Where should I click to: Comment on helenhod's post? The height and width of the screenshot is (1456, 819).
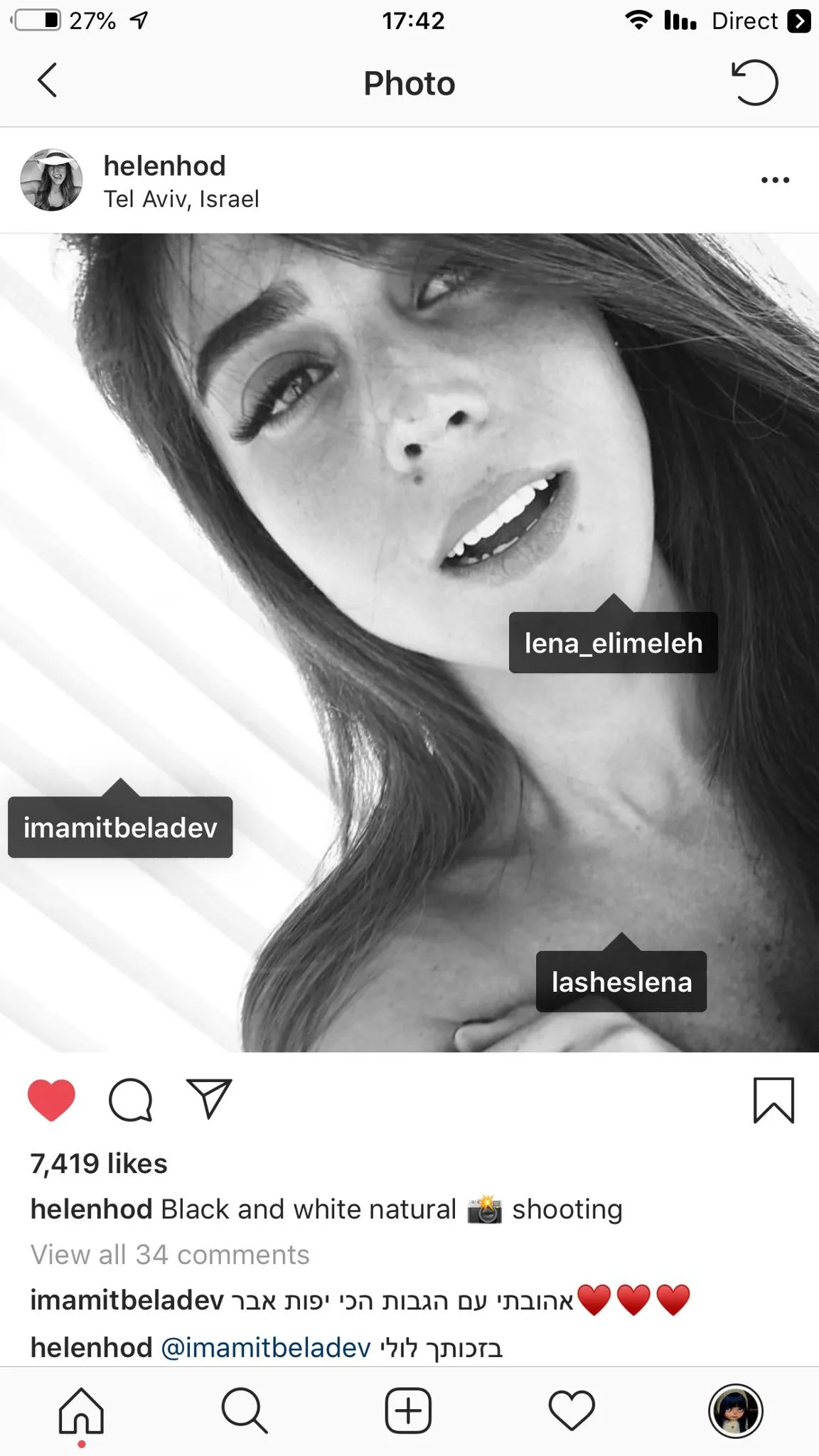(130, 1100)
